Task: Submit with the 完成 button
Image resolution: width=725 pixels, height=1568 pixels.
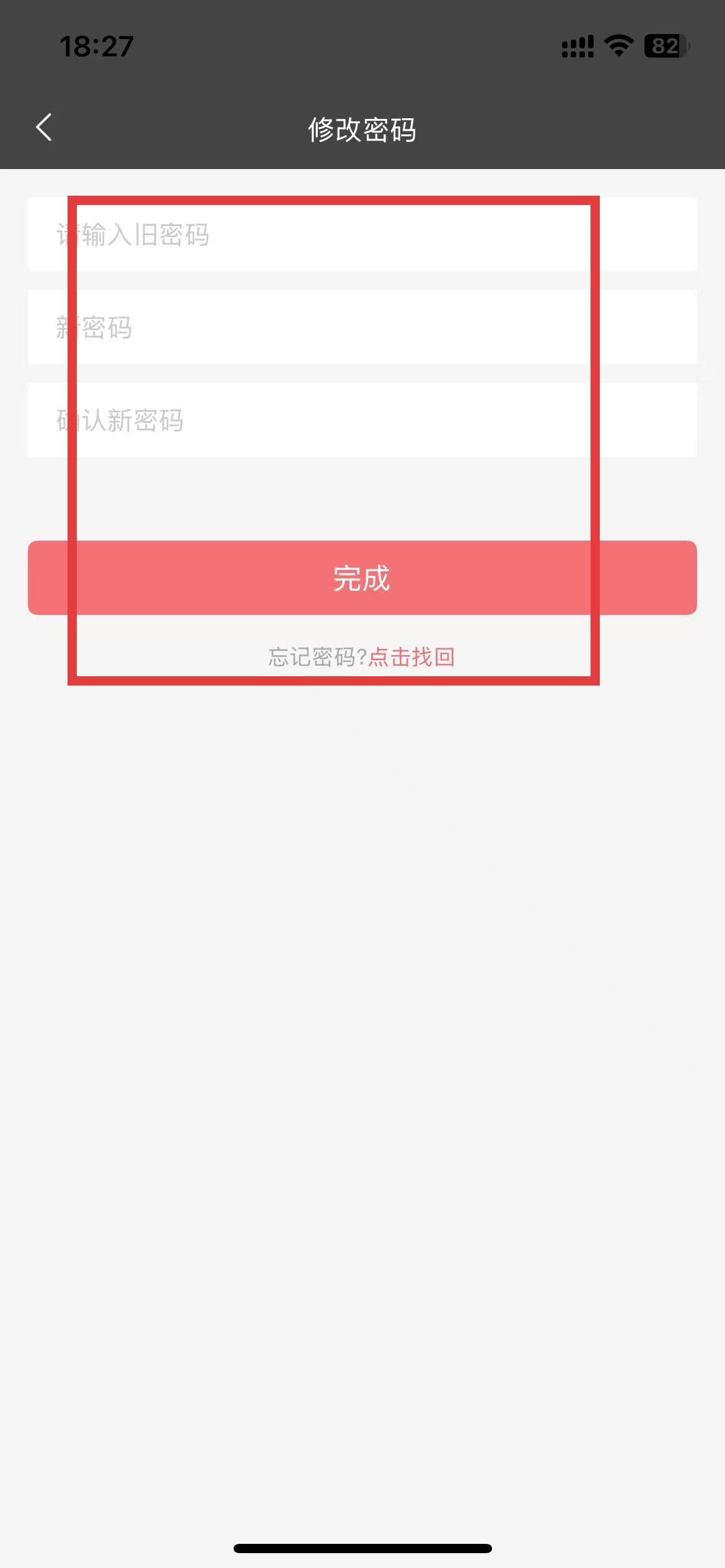Action: 362,578
